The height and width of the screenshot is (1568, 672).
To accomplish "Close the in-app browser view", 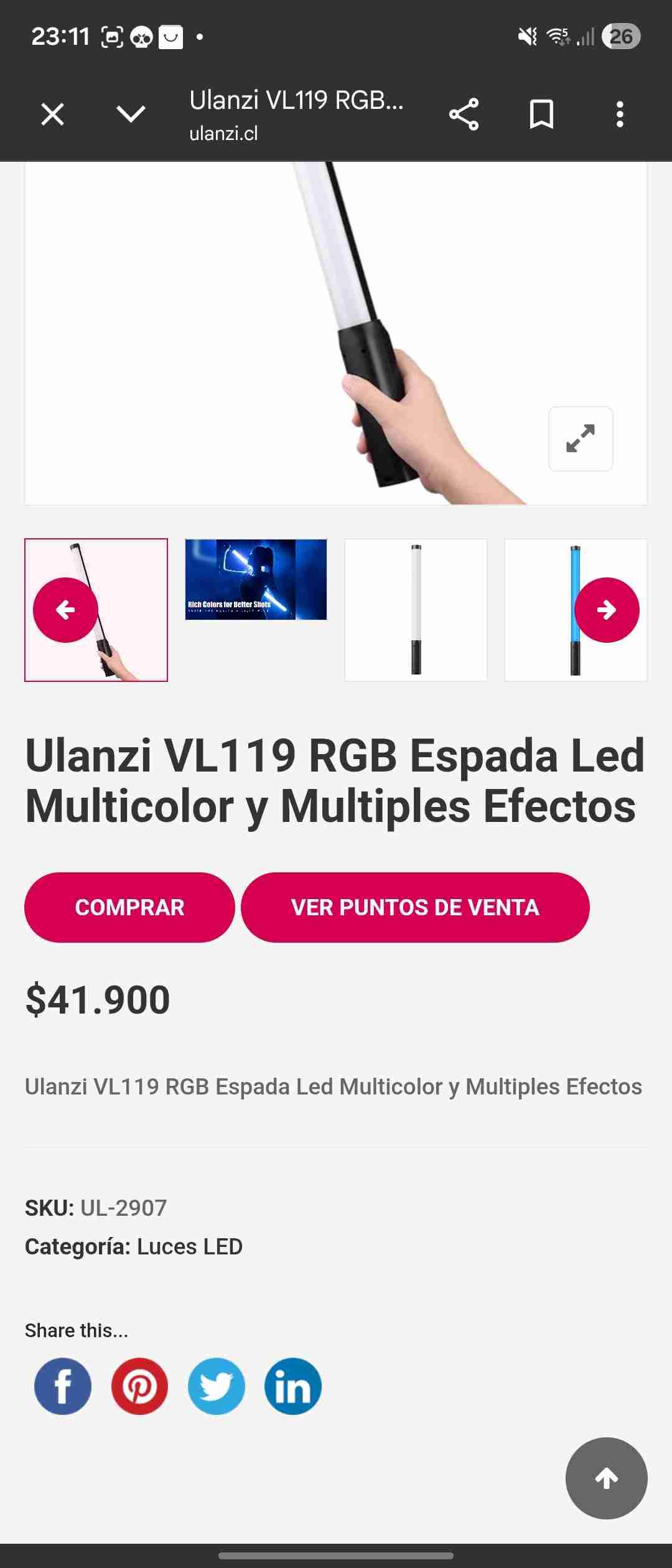I will (x=52, y=114).
